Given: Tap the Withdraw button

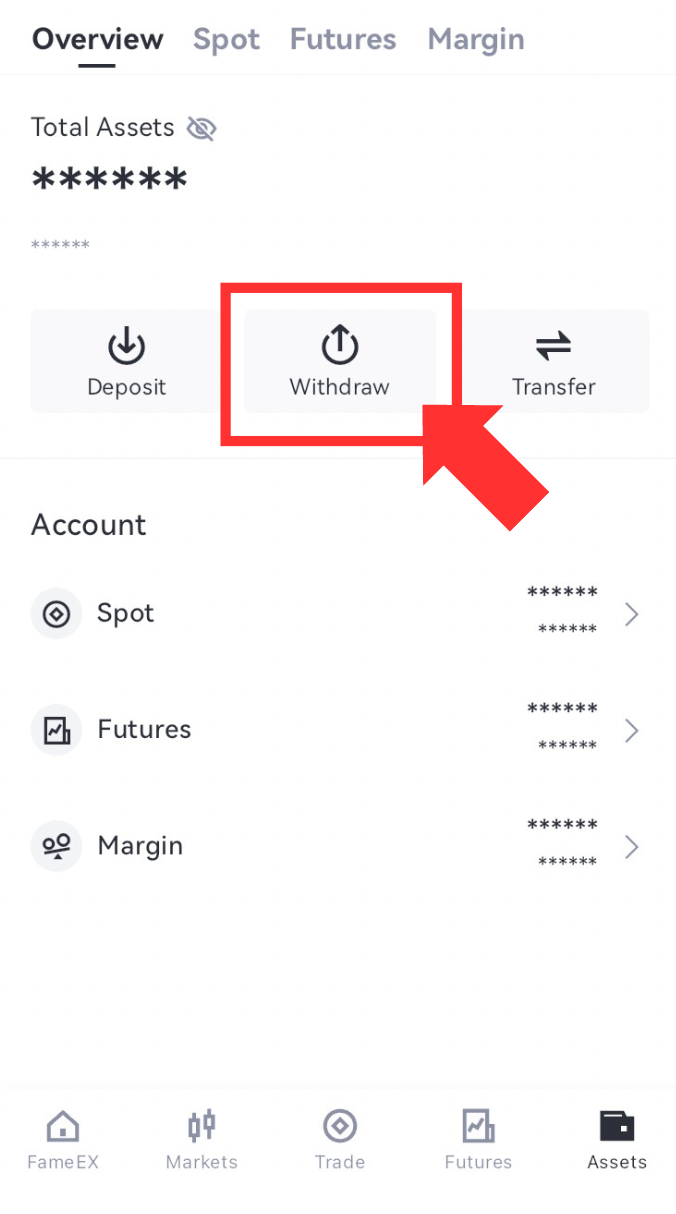Looking at the screenshot, I should pos(340,361).
